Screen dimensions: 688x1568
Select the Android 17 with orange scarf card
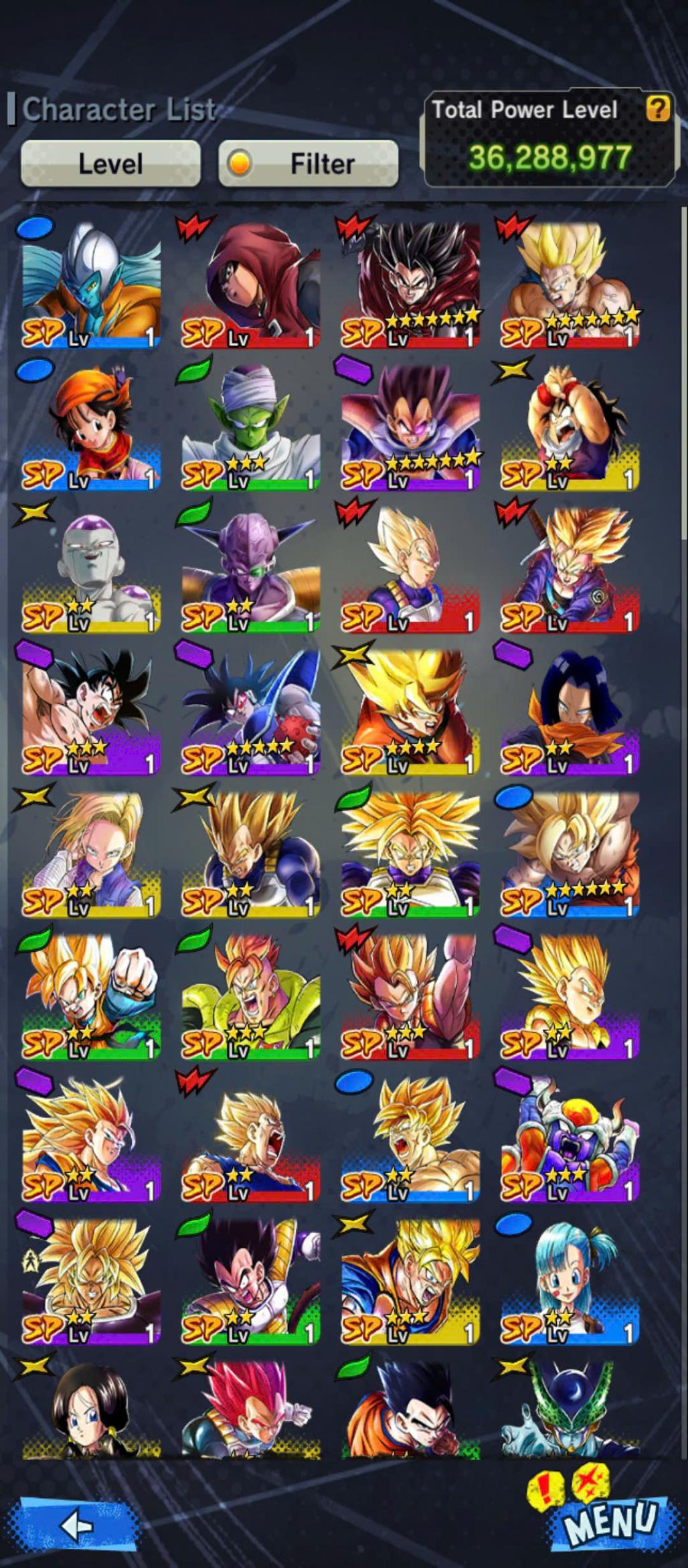click(x=570, y=712)
